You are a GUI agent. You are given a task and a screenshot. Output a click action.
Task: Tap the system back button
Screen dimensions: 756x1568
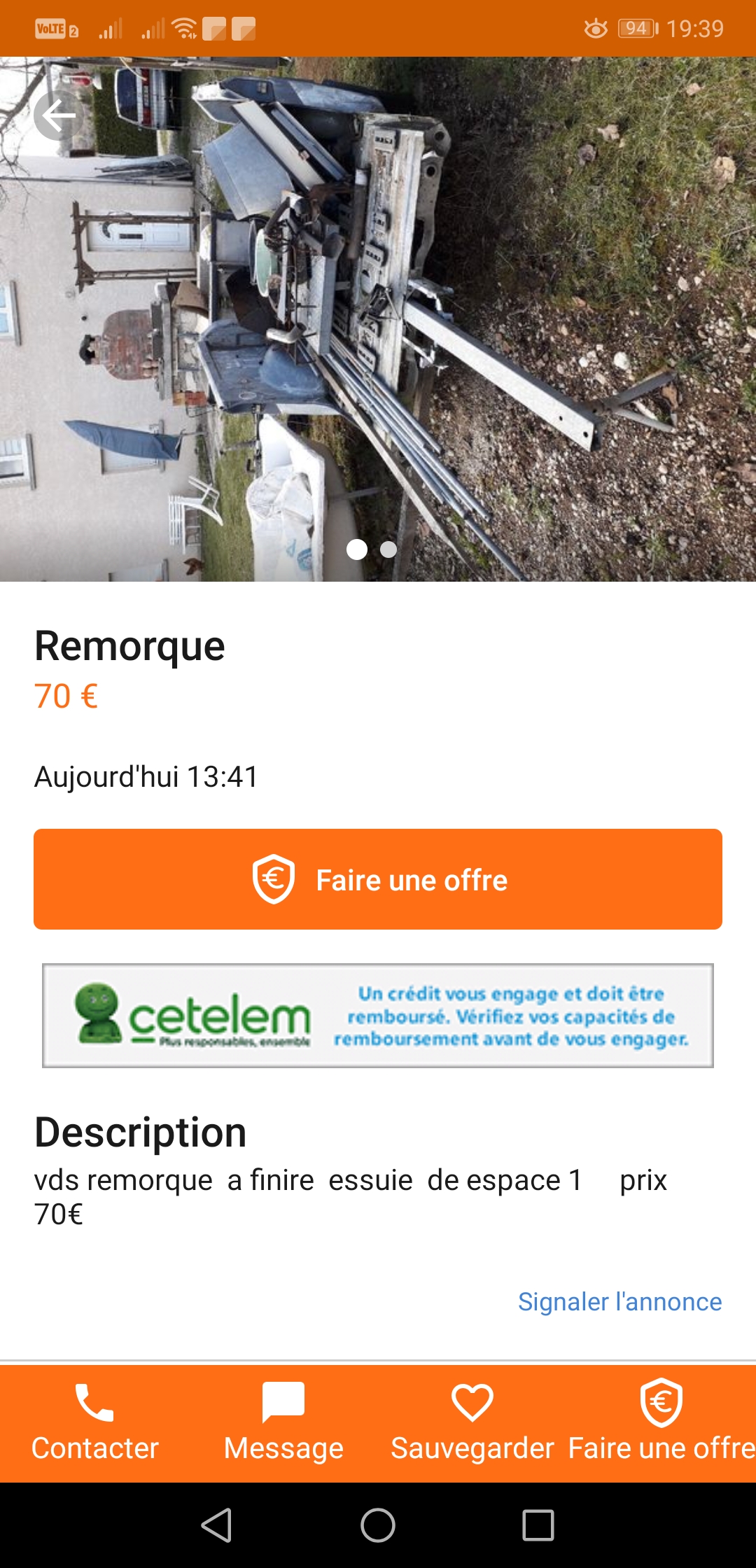(217, 1525)
